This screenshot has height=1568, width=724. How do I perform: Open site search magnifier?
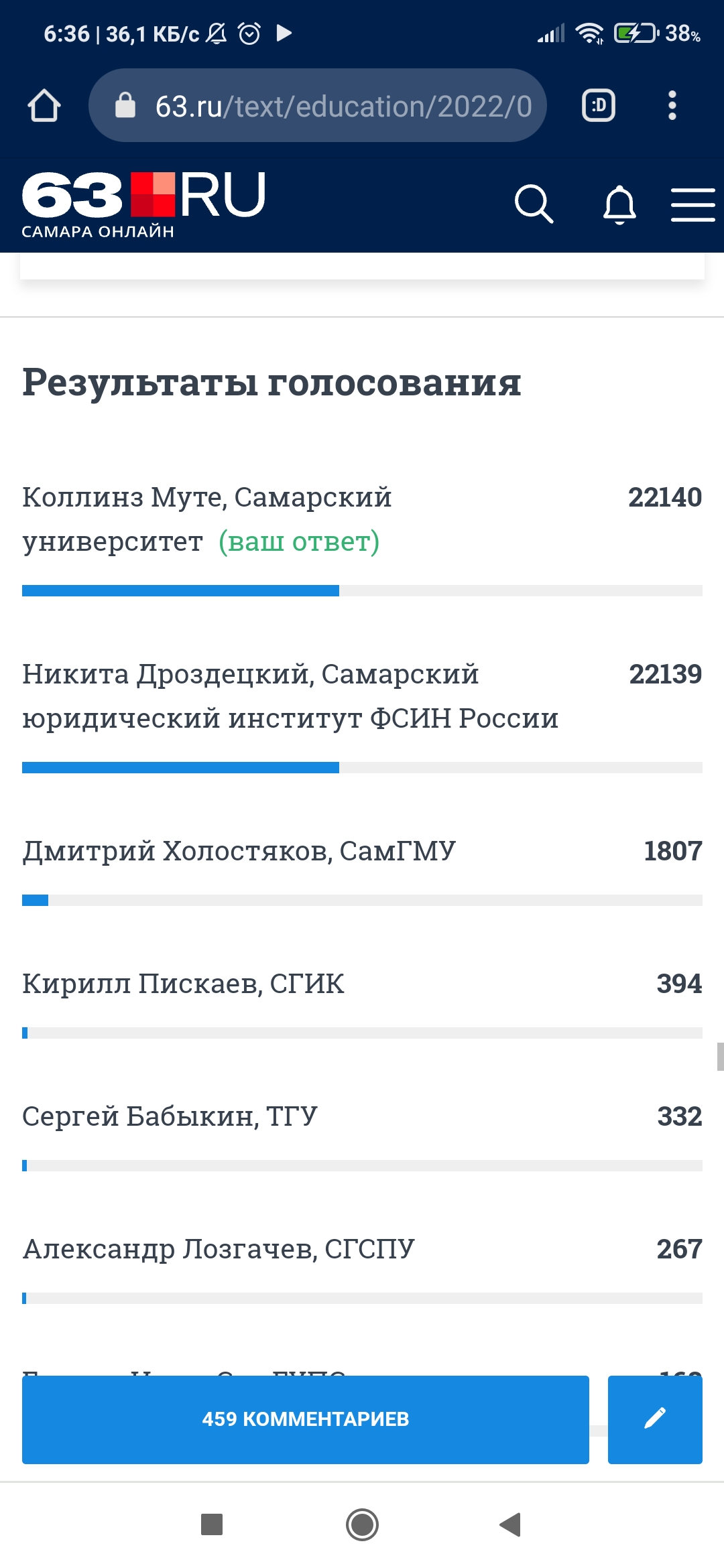point(534,204)
